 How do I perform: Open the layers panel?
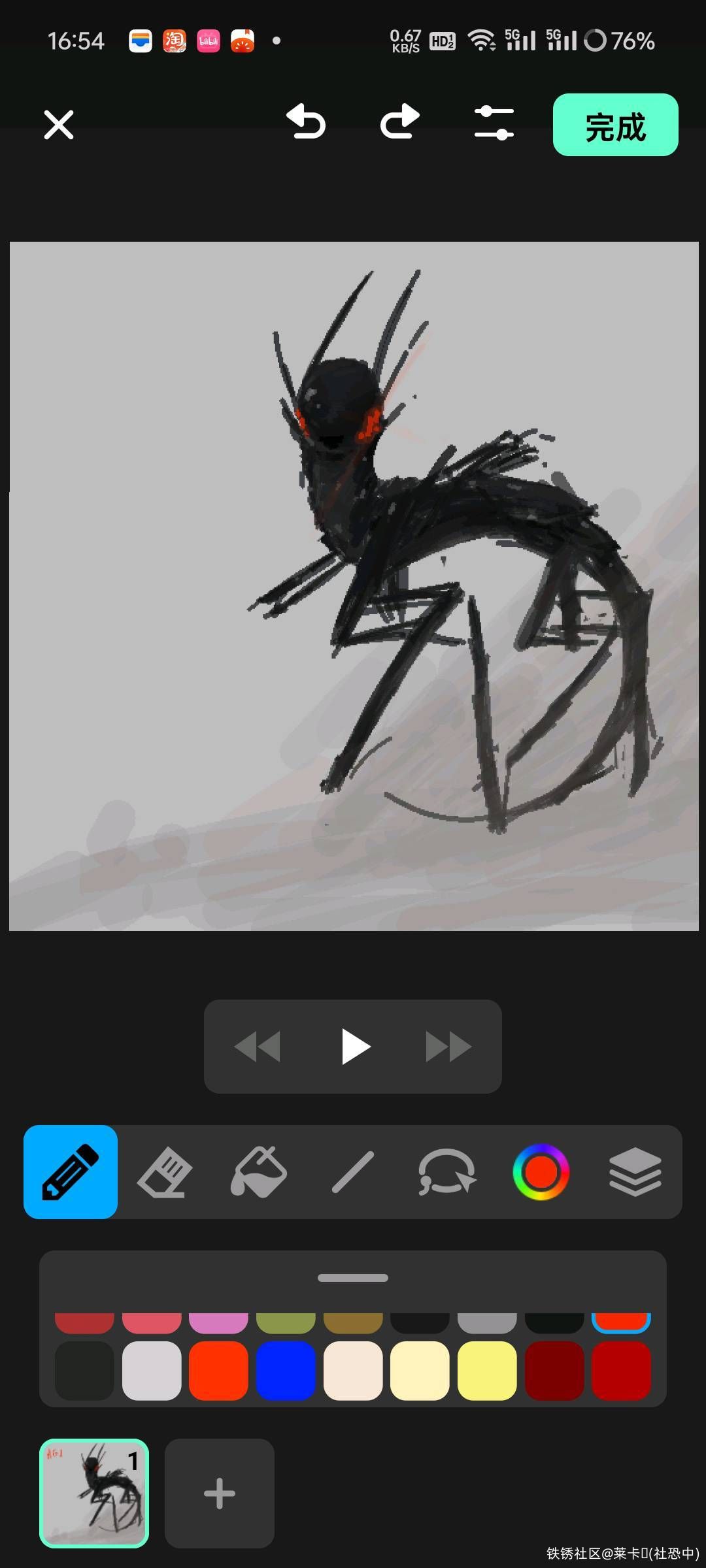coord(635,1173)
